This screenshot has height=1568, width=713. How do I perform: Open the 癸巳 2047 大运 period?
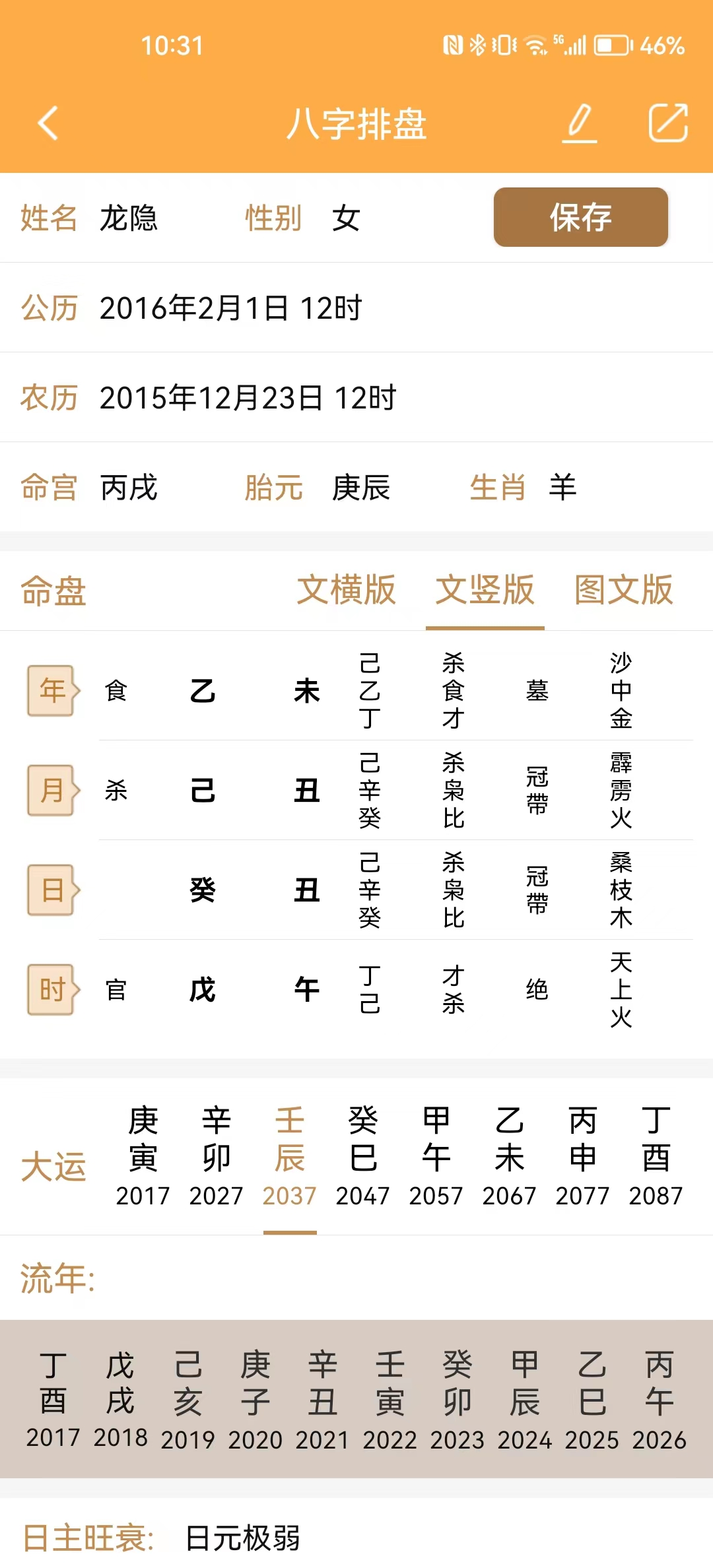point(362,1157)
